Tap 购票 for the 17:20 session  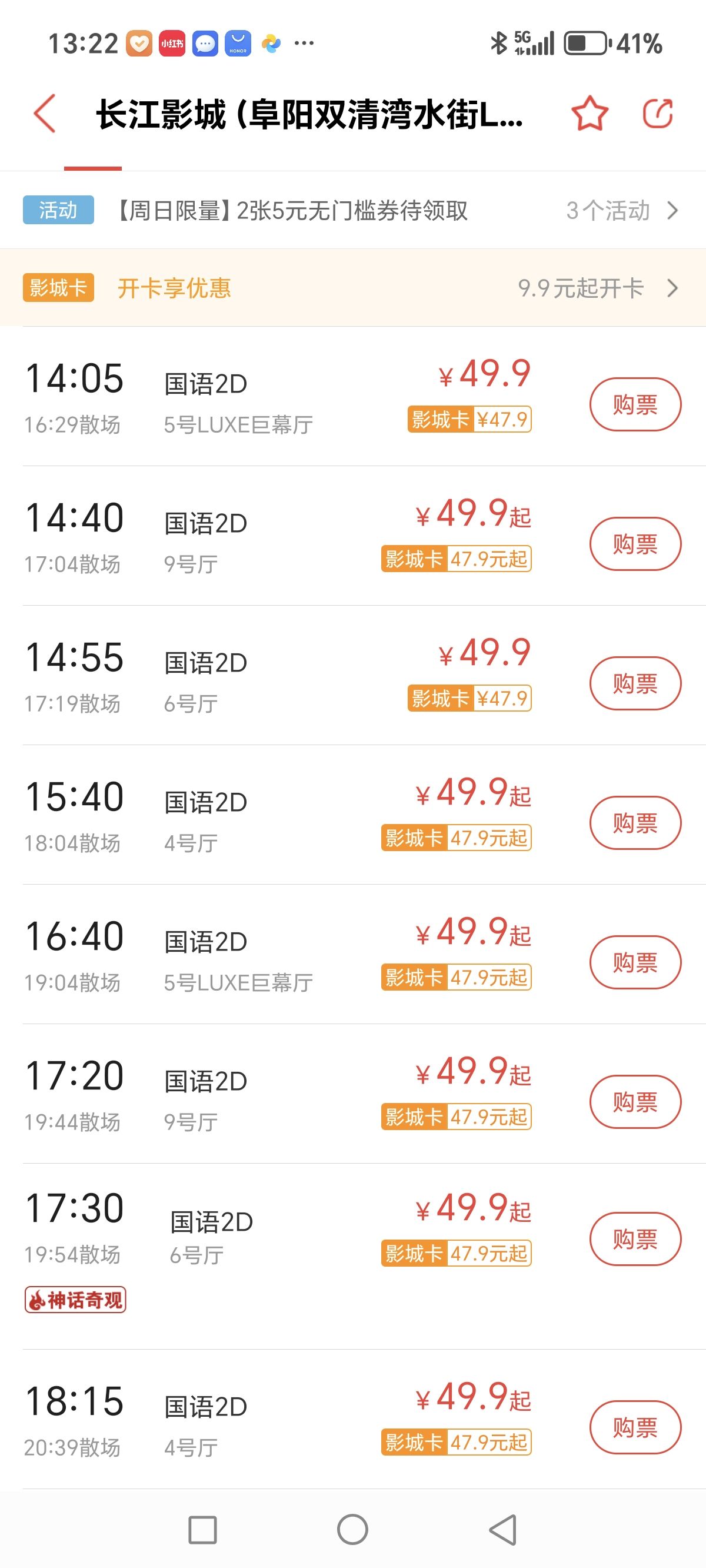635,1102
